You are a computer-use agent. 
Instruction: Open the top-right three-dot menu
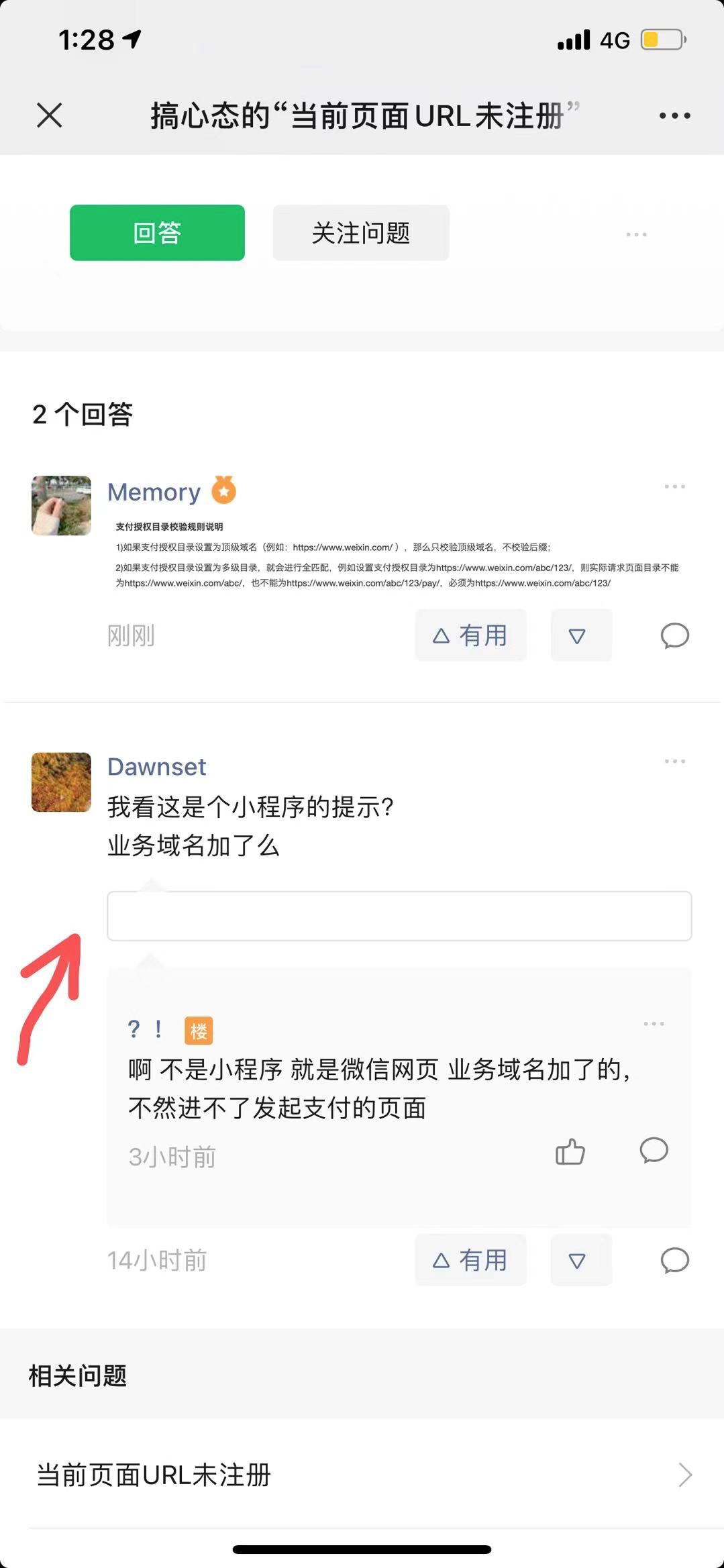(x=674, y=115)
